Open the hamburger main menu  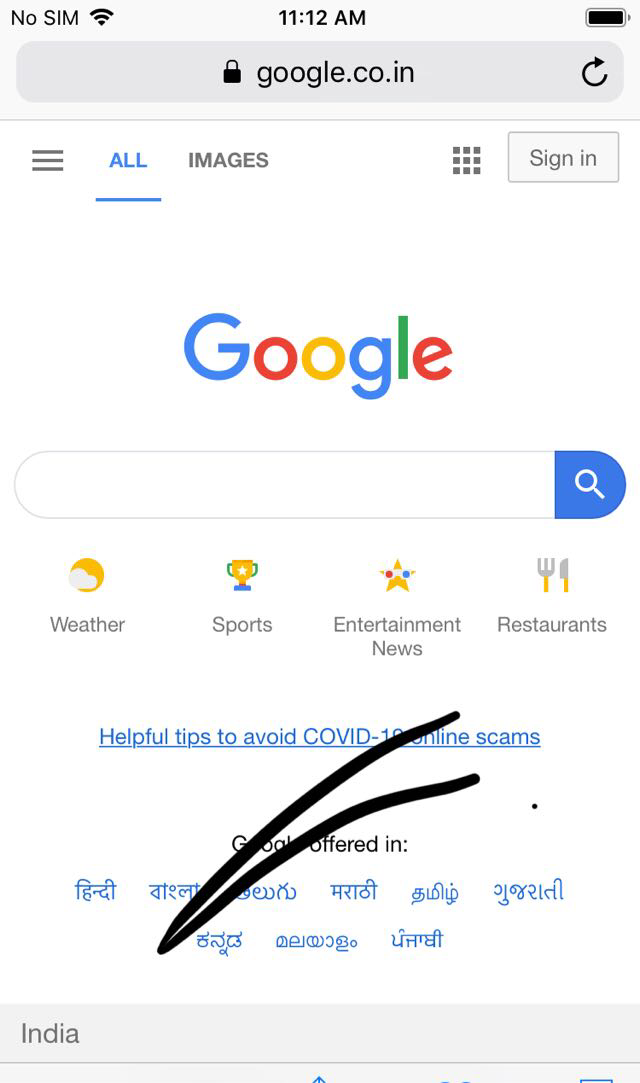[48, 160]
